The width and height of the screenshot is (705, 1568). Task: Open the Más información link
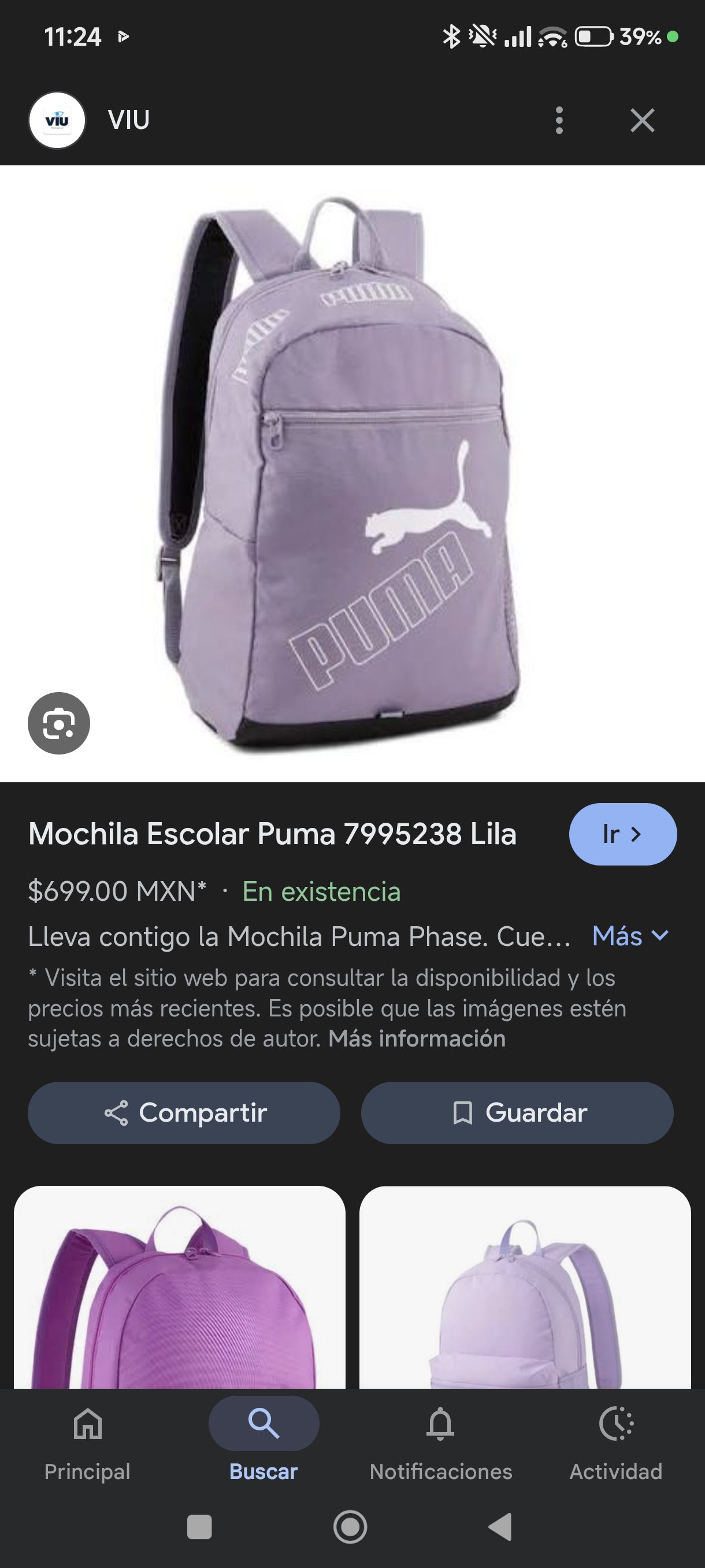coord(417,1038)
